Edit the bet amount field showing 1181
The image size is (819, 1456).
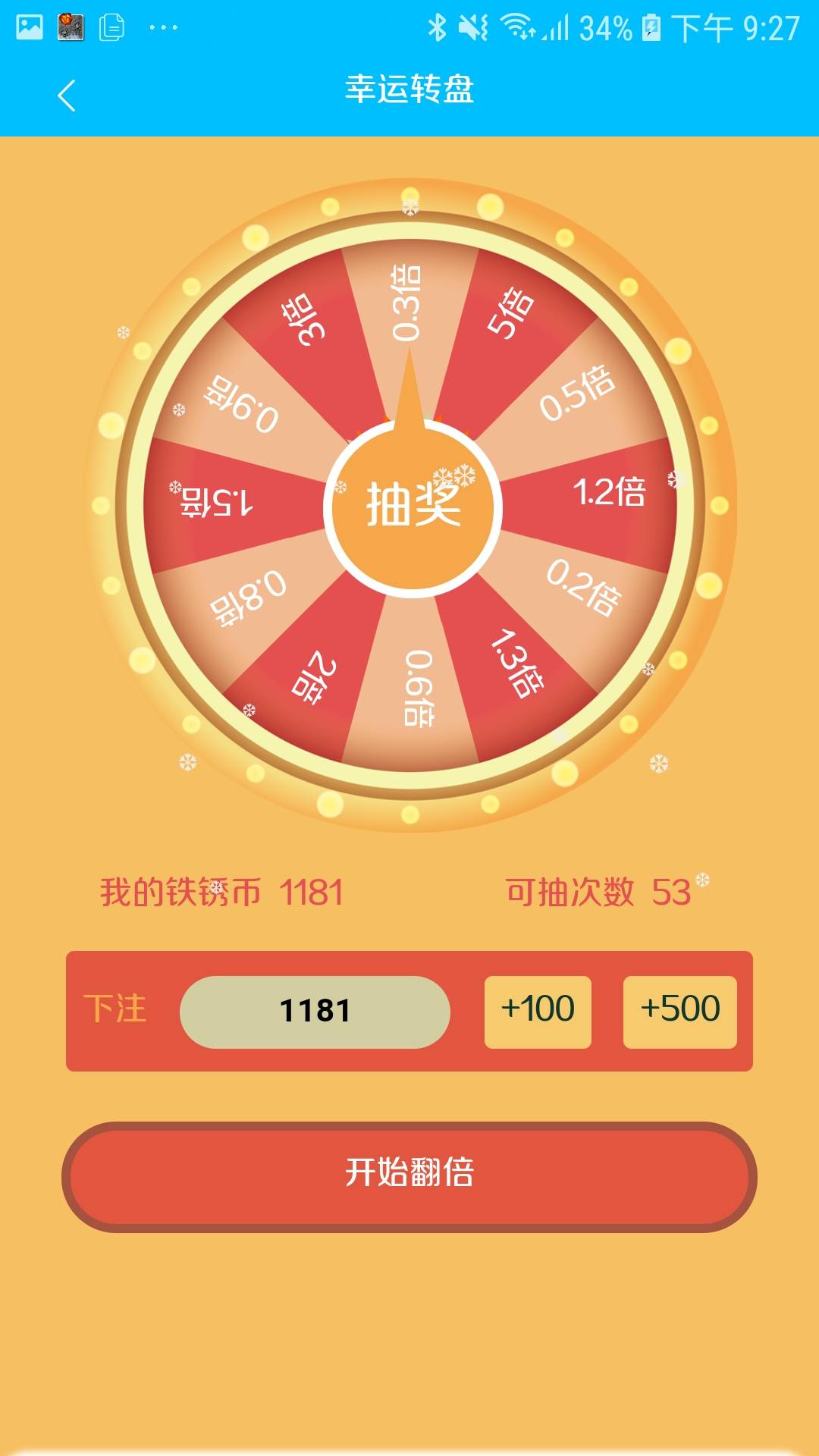pyautogui.click(x=315, y=1012)
